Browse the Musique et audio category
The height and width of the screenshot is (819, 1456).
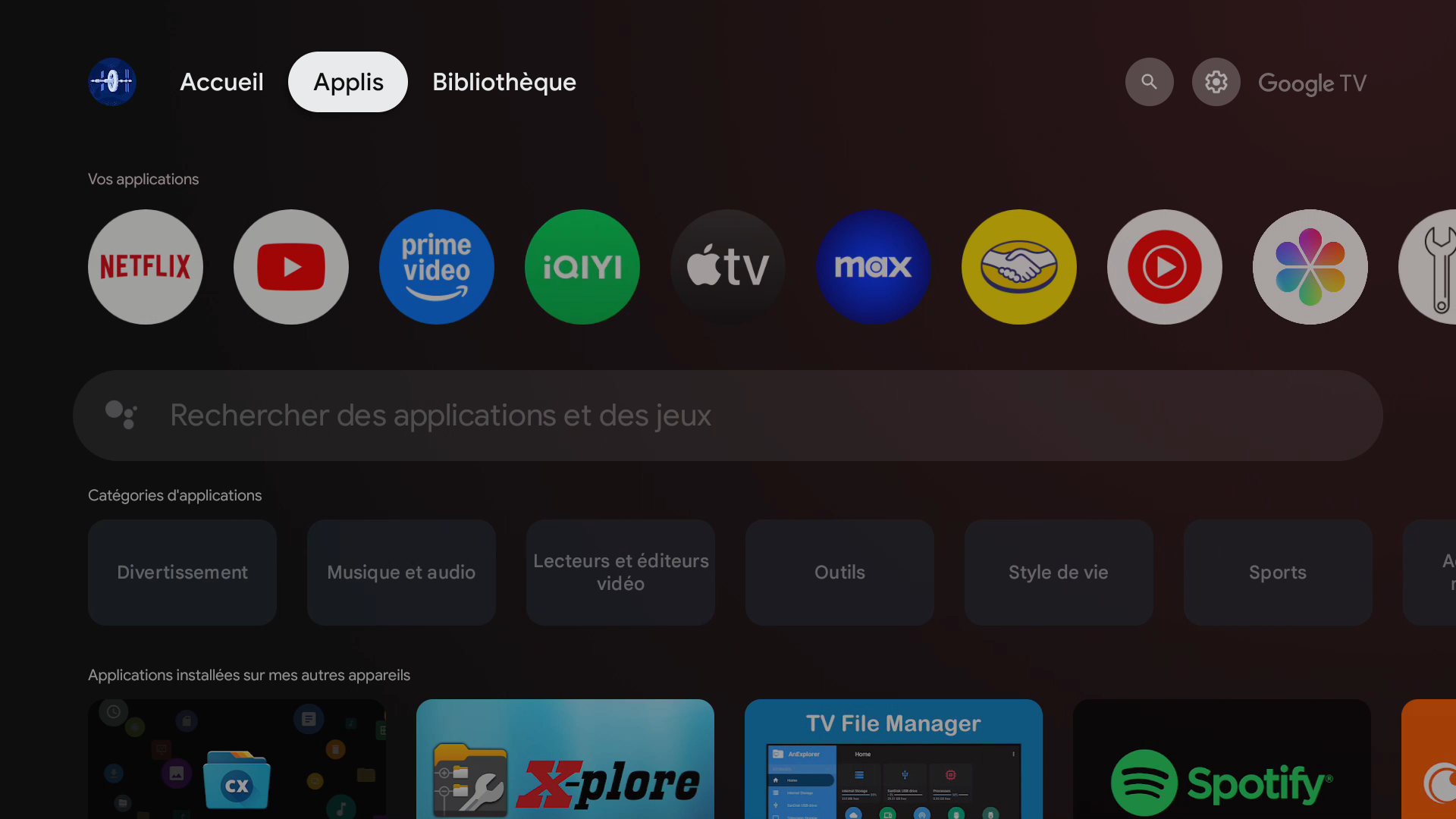(x=401, y=573)
